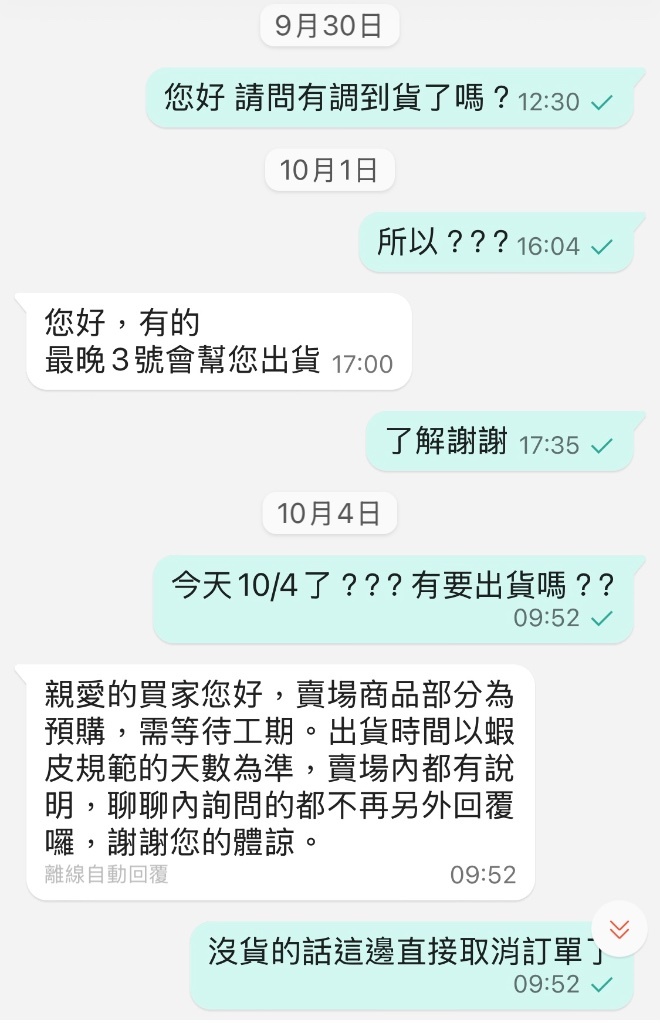This screenshot has height=1023, width=660.
Task: Jump to the latest message with the double-chevron button
Action: [x=619, y=929]
